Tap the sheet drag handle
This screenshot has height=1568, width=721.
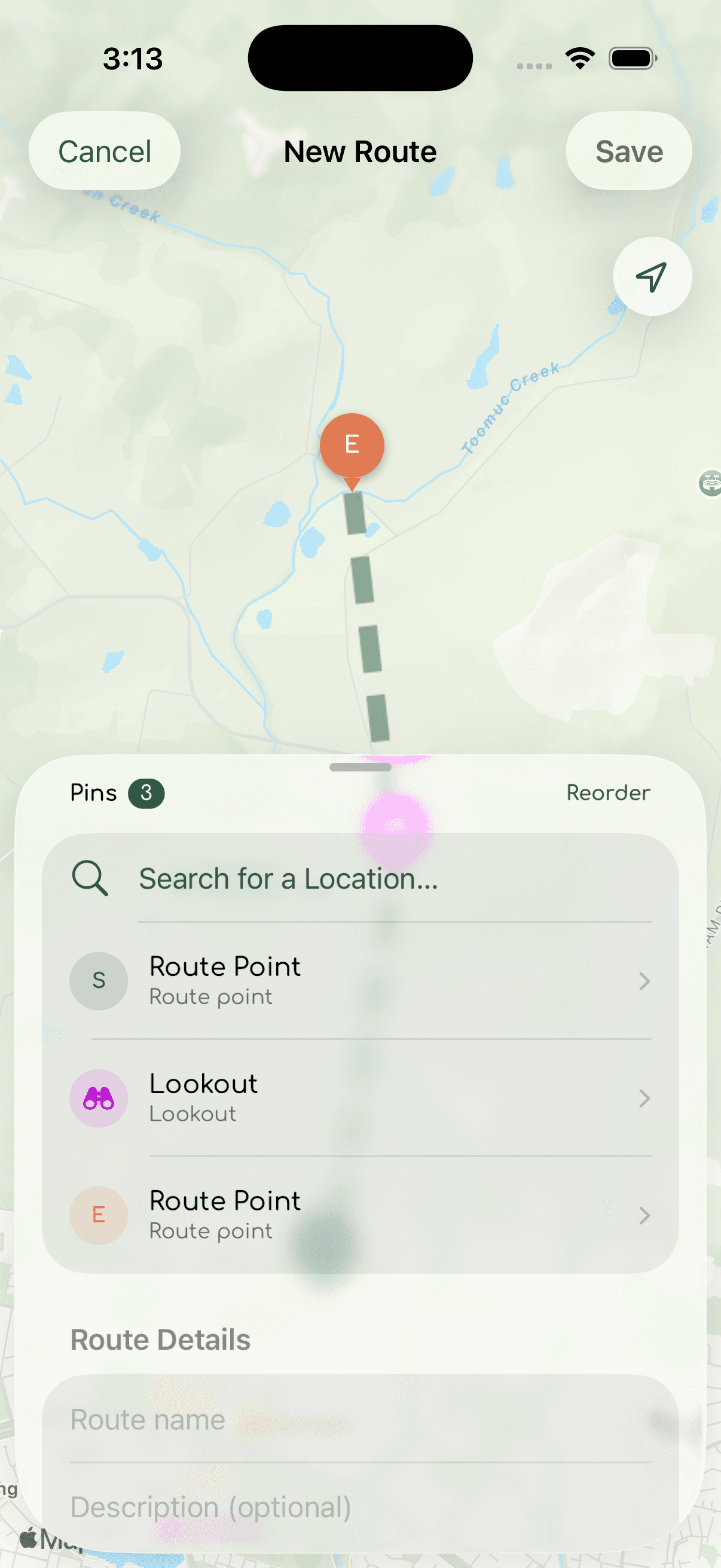pos(360,768)
